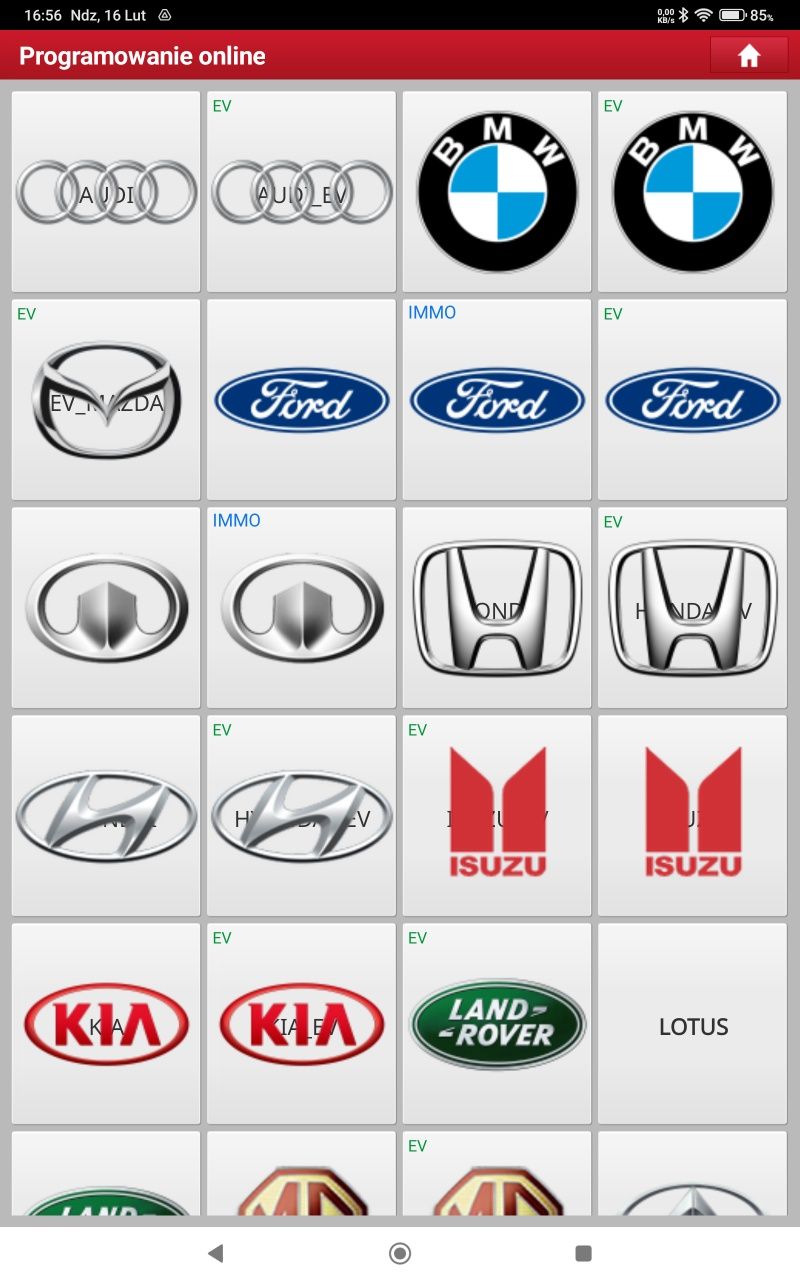This screenshot has width=800, height=1280.
Task: Open the EV Mazda tile
Action: (x=106, y=399)
